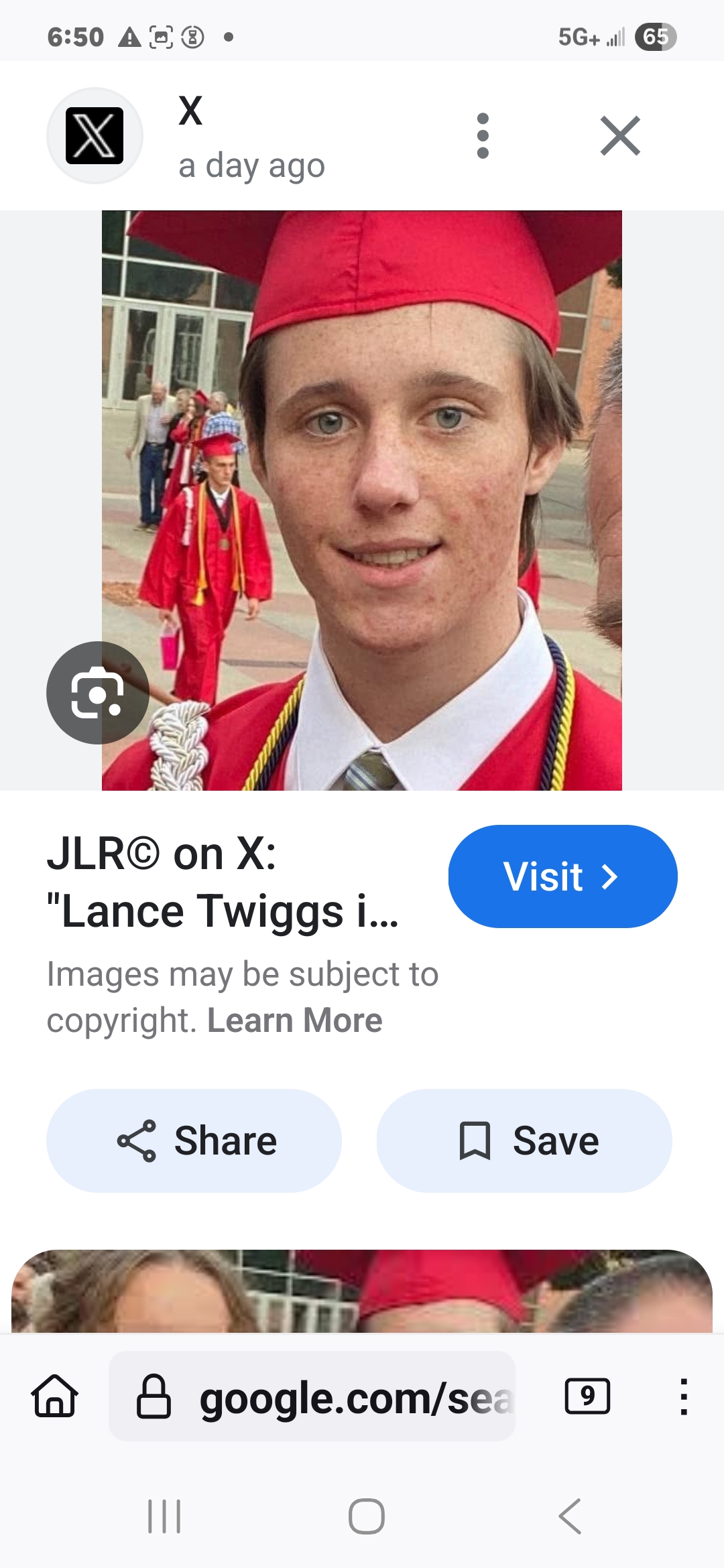
Task: Edit the google.com address bar
Action: tap(312, 1396)
